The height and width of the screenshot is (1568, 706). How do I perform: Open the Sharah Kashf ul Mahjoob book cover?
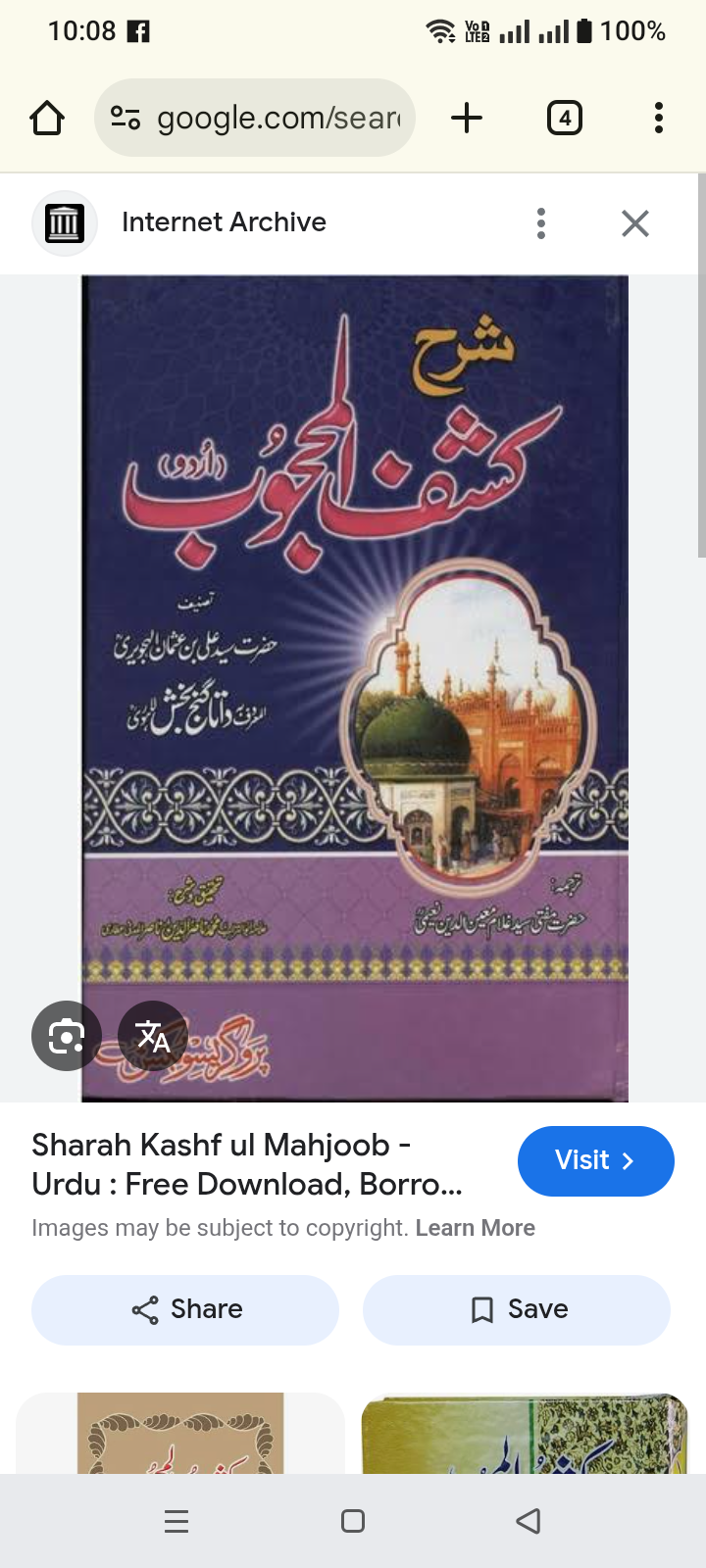pyautogui.click(x=354, y=689)
